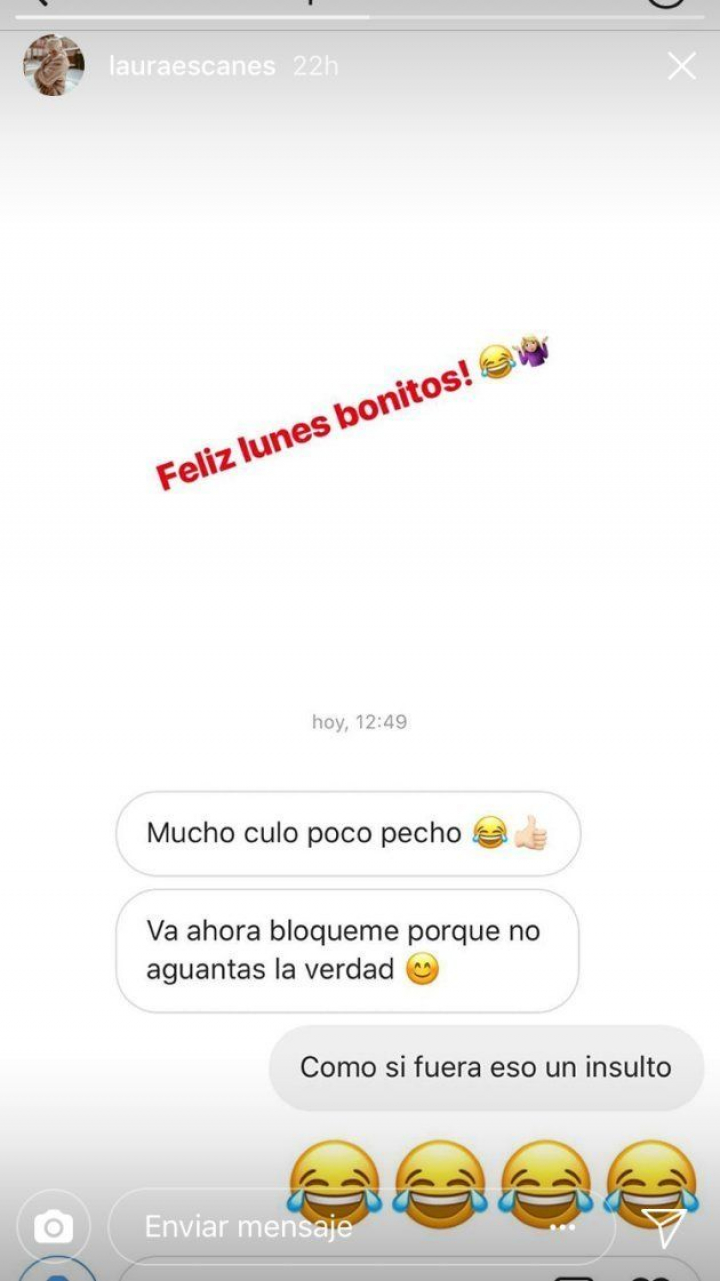Close the story with the X
This screenshot has width=720, height=1281.
point(681,67)
